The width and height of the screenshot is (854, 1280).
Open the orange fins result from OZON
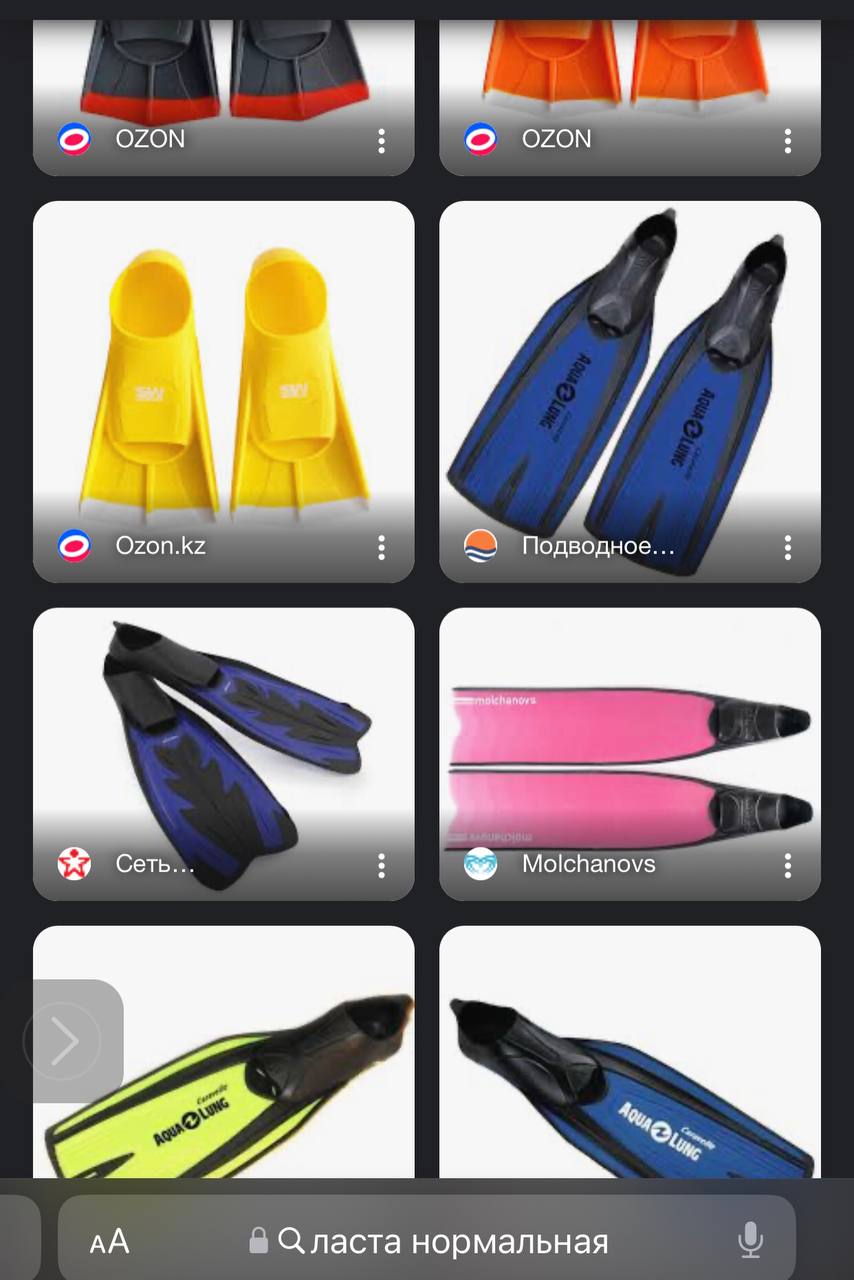tap(629, 70)
